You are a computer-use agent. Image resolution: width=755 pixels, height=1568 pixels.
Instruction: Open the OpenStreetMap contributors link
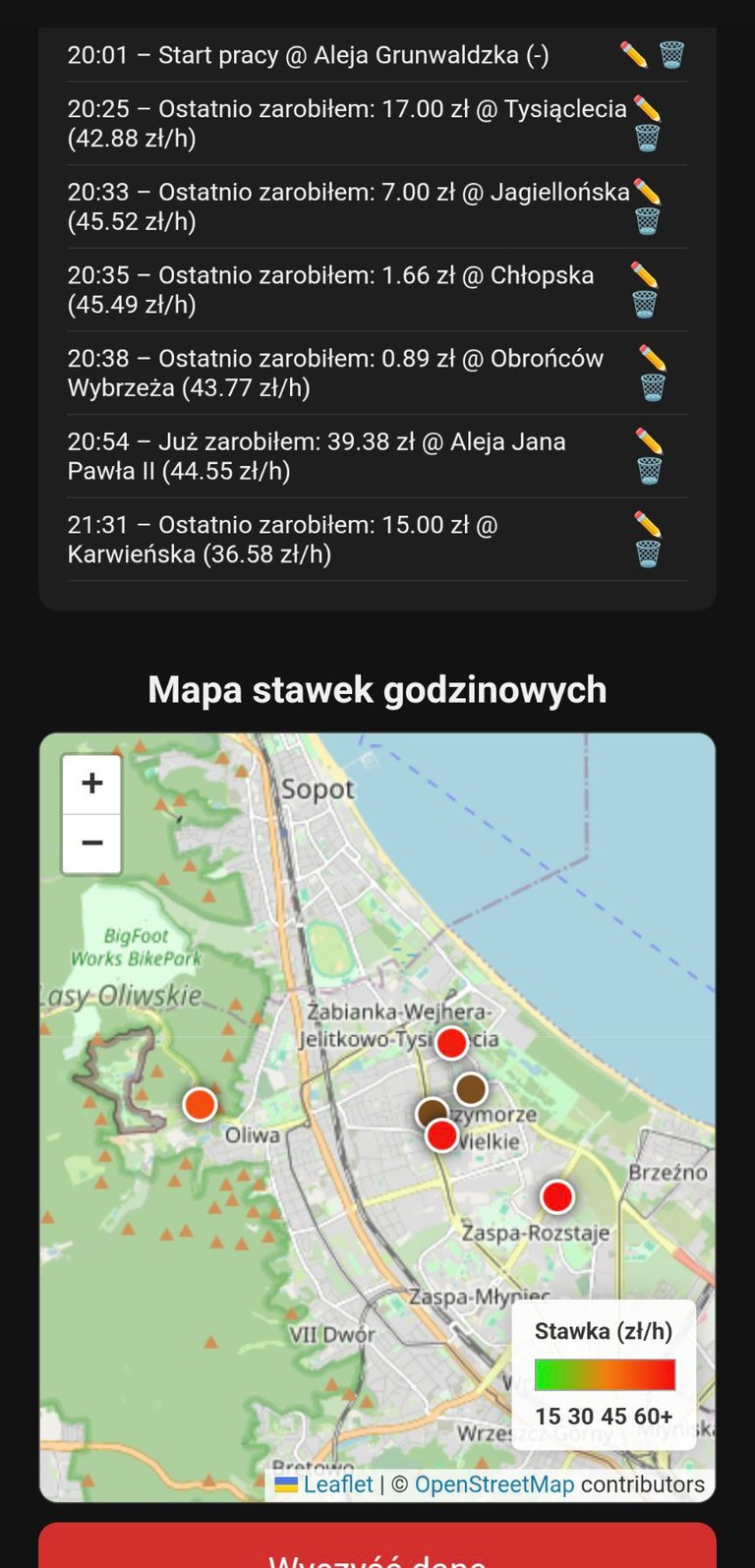click(494, 1484)
